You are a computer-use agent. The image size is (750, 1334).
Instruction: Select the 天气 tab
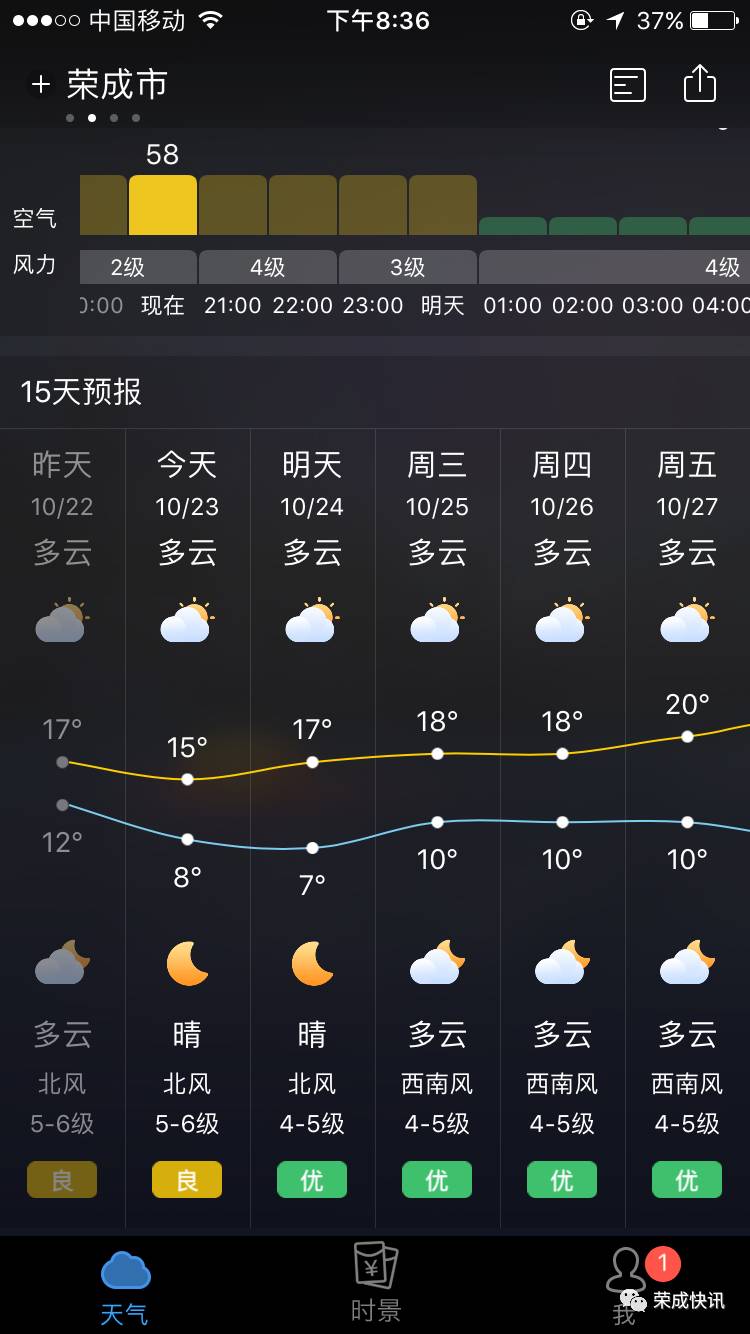click(125, 1285)
